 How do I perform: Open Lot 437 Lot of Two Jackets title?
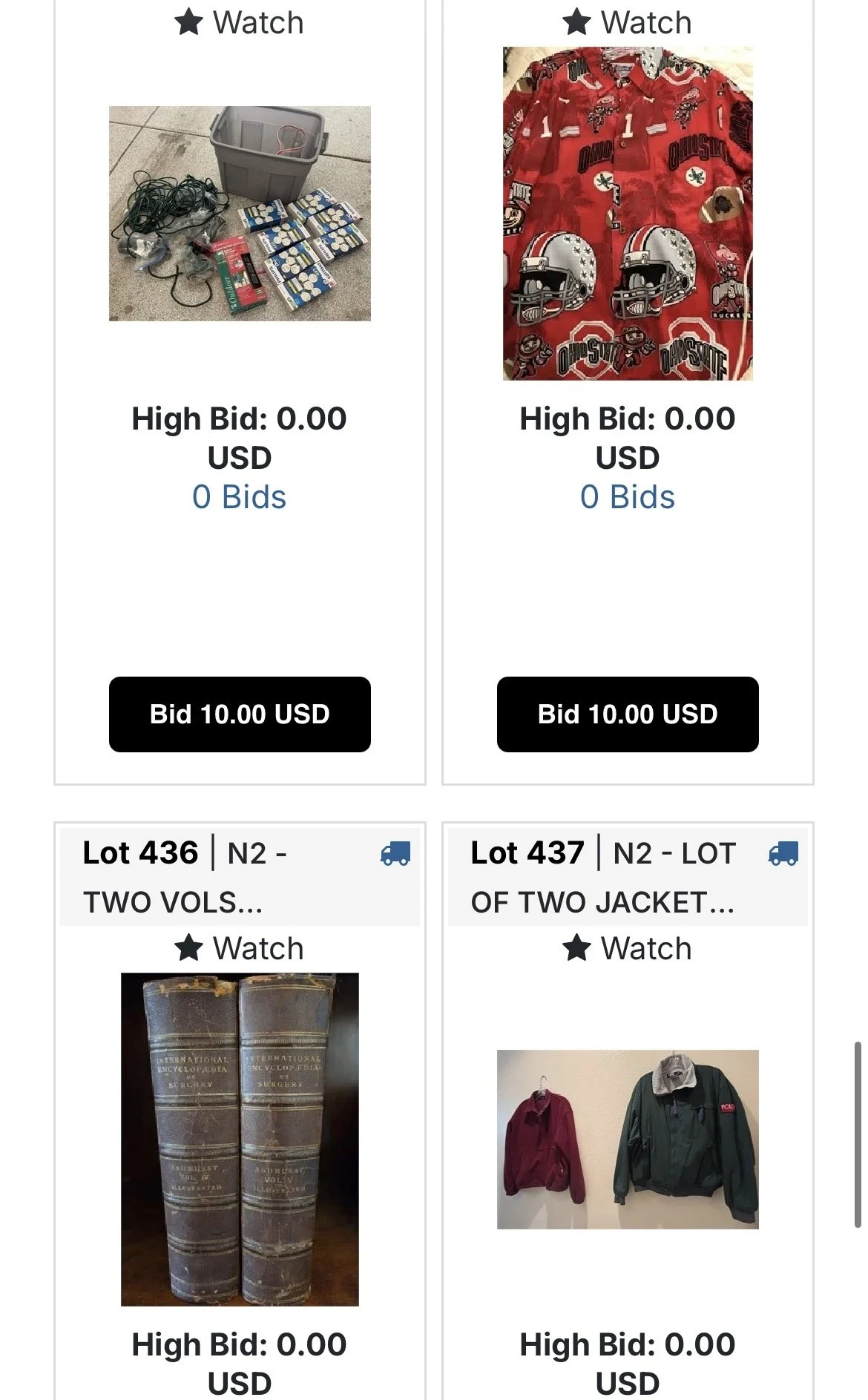coord(603,877)
